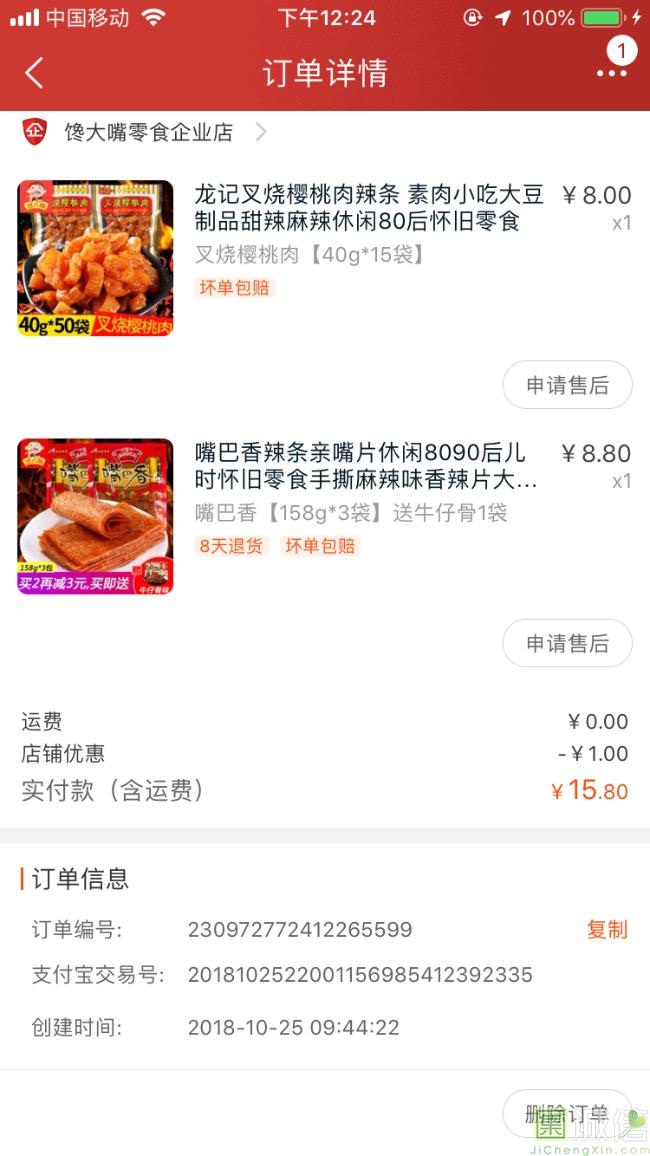Copy the order number via 复制
650x1156 pixels.
tap(606, 929)
